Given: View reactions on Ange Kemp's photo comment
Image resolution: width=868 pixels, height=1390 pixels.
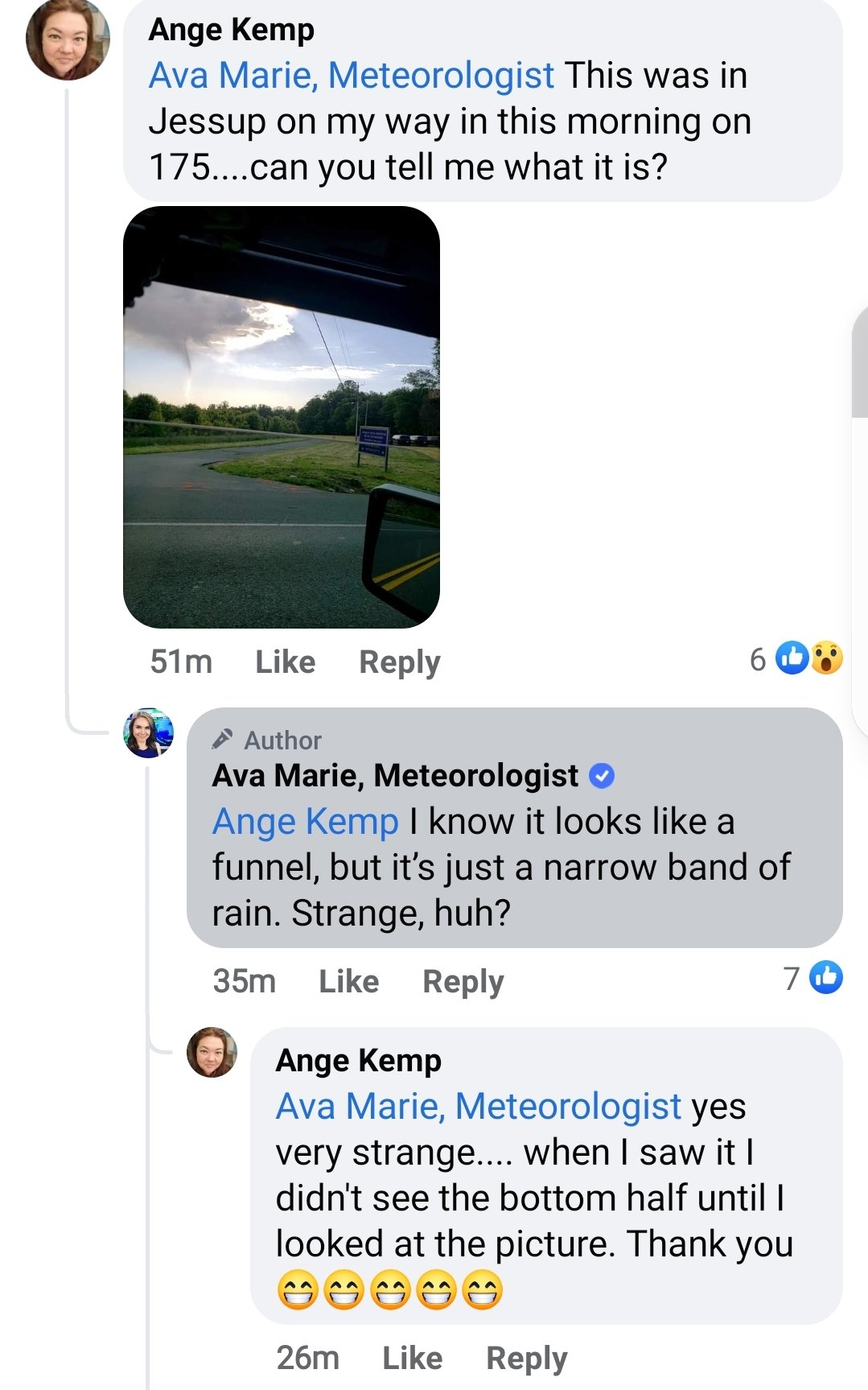Looking at the screenshot, I should coord(796,658).
